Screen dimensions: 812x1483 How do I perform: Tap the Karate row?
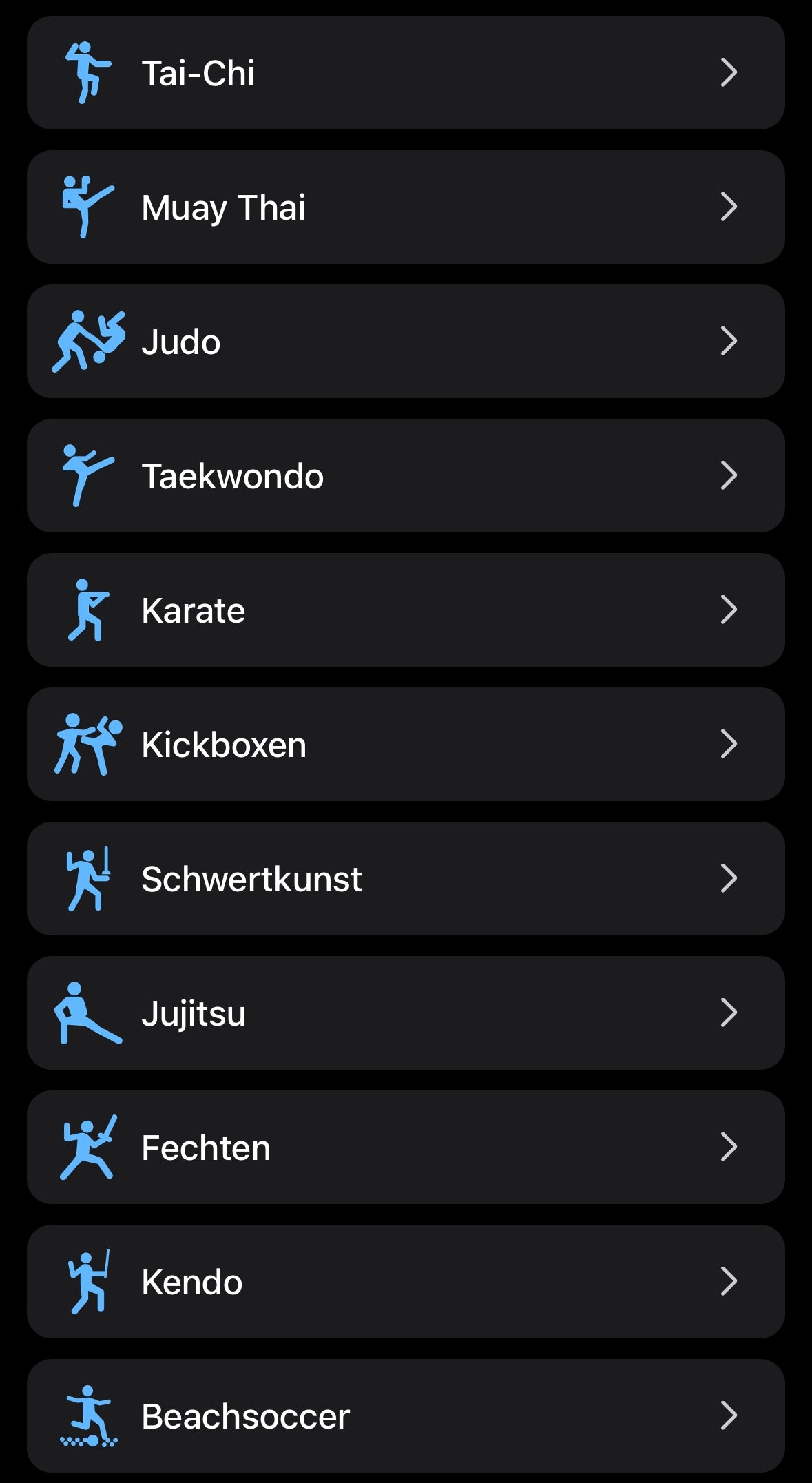[406, 610]
